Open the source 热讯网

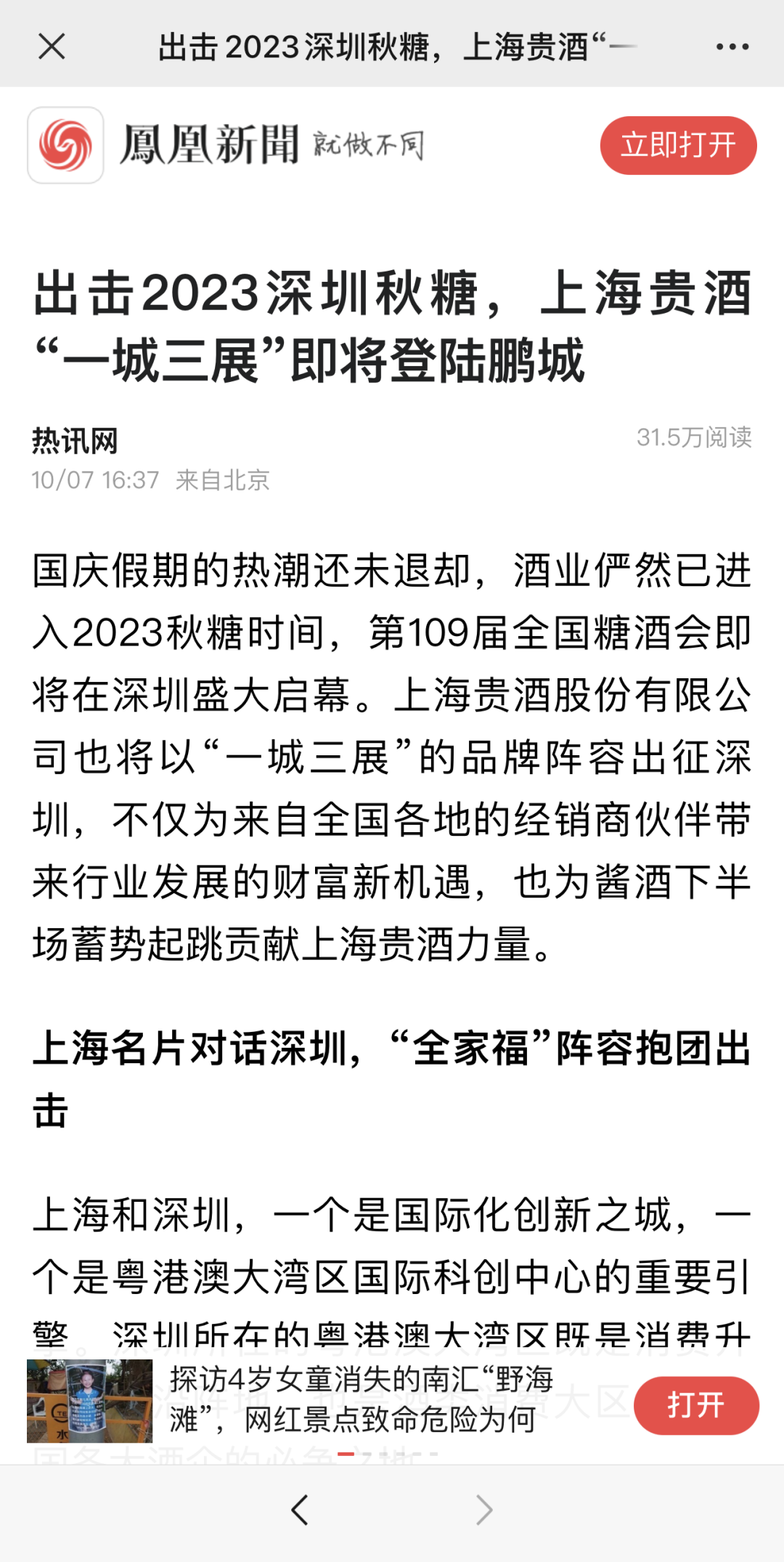pos(74,441)
